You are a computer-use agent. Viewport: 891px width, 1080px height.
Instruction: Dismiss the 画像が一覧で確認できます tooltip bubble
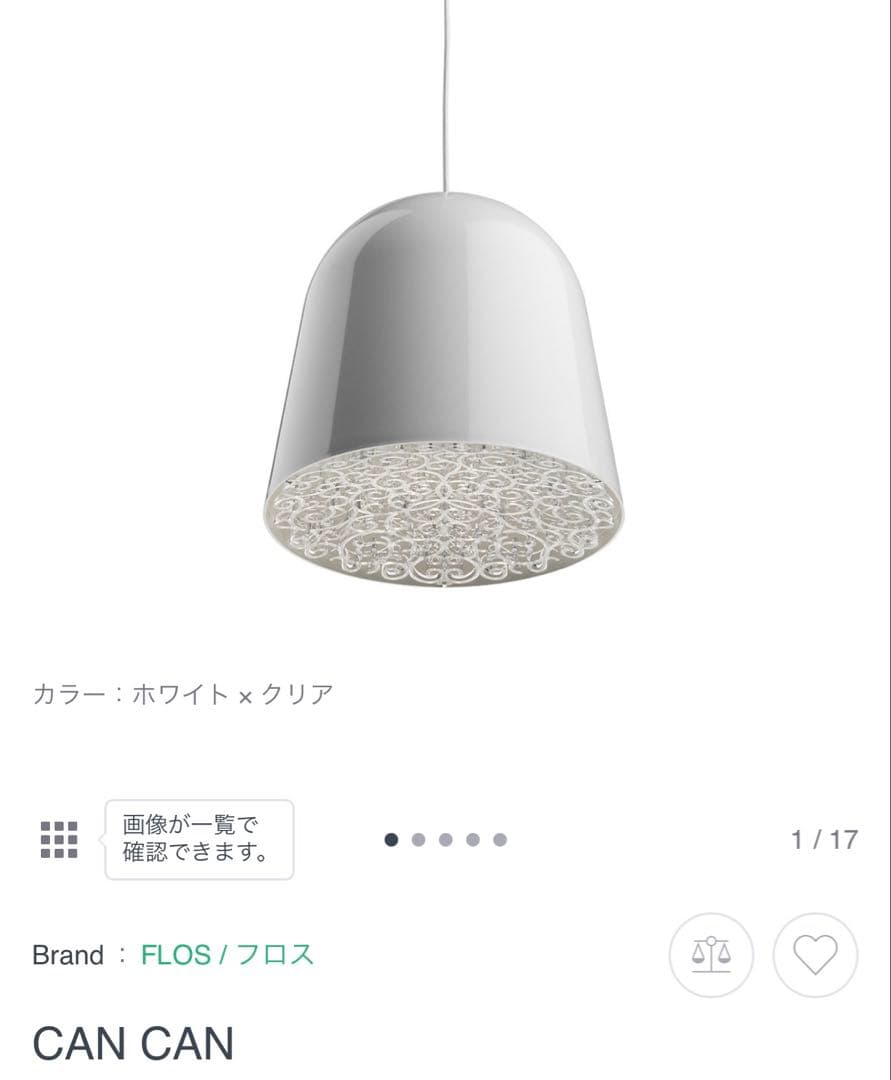(198, 841)
